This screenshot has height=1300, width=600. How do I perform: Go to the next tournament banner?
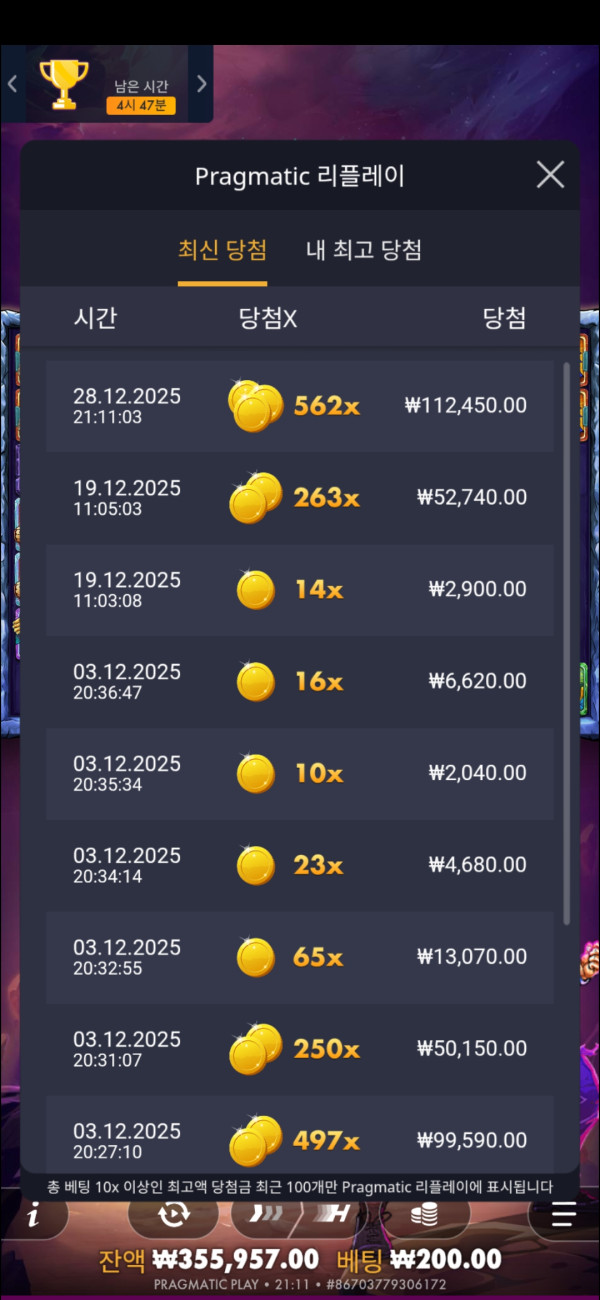tap(201, 84)
